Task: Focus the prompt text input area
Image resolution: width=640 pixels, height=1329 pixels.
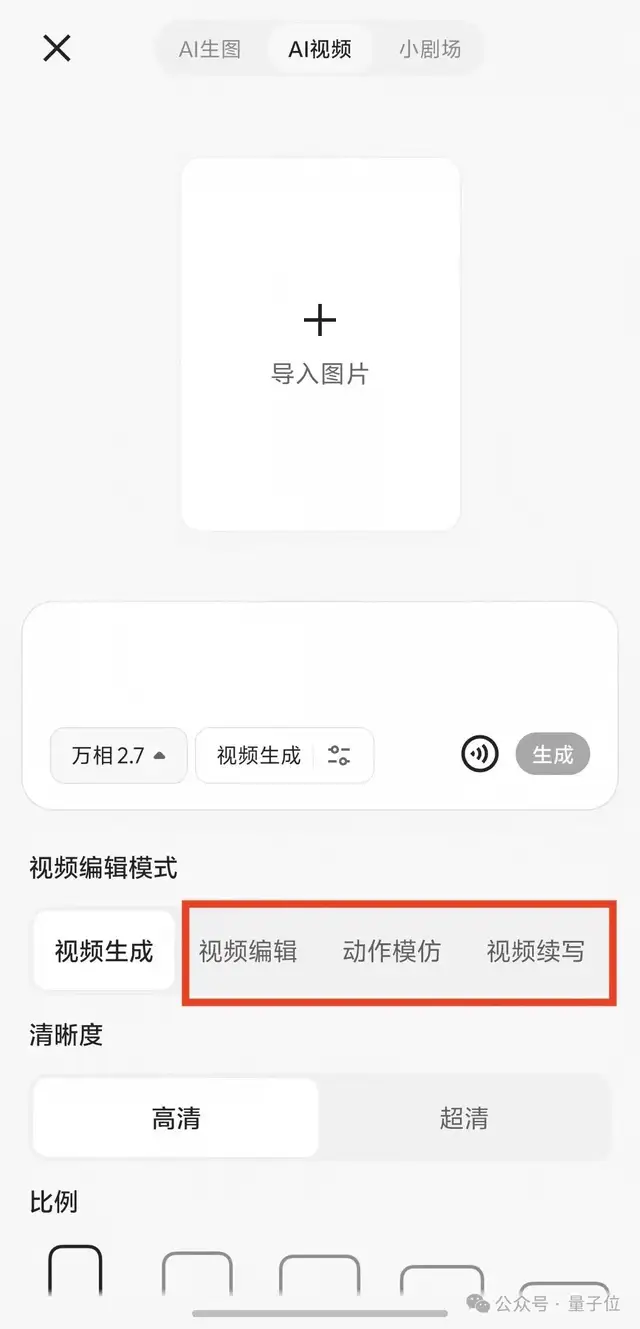Action: click(320, 660)
